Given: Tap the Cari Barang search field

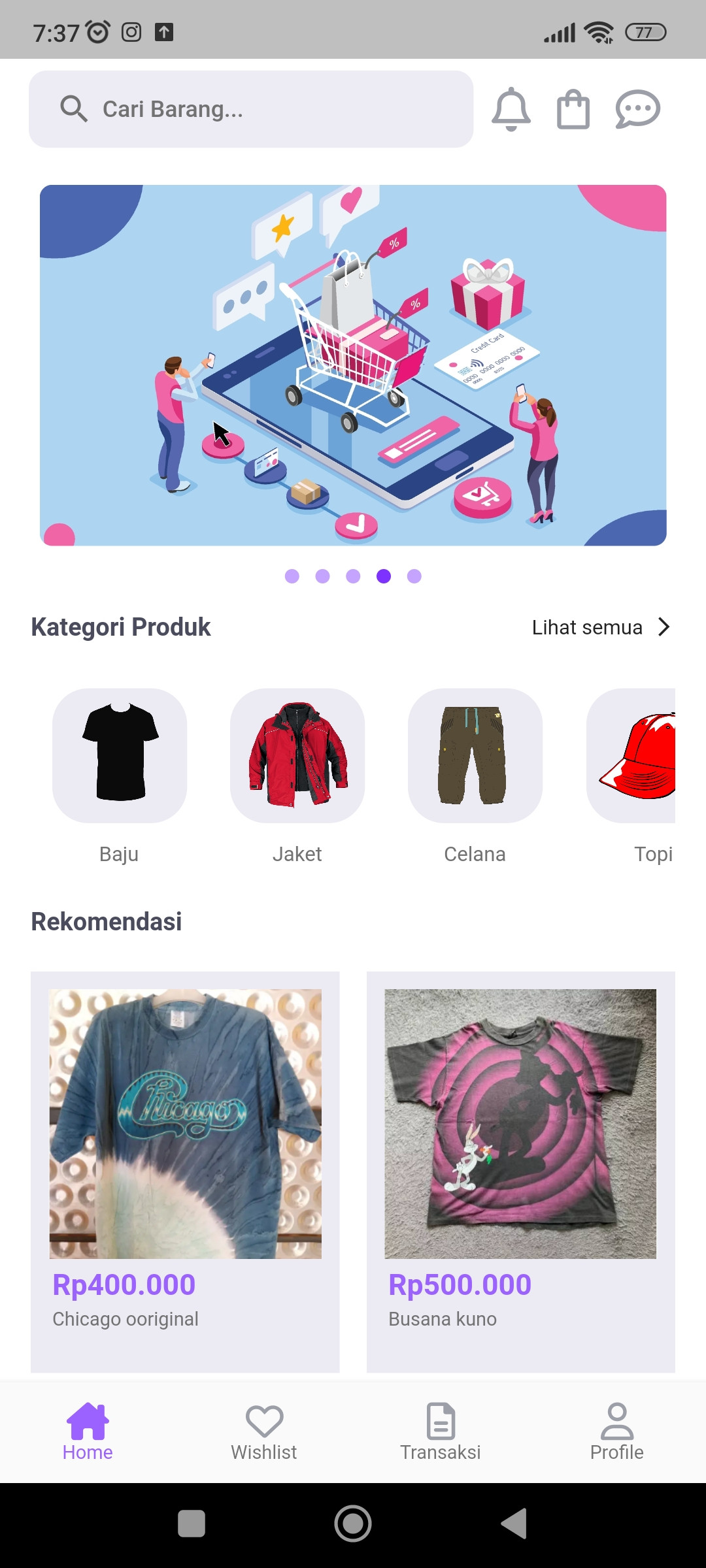Looking at the screenshot, I should [x=251, y=109].
